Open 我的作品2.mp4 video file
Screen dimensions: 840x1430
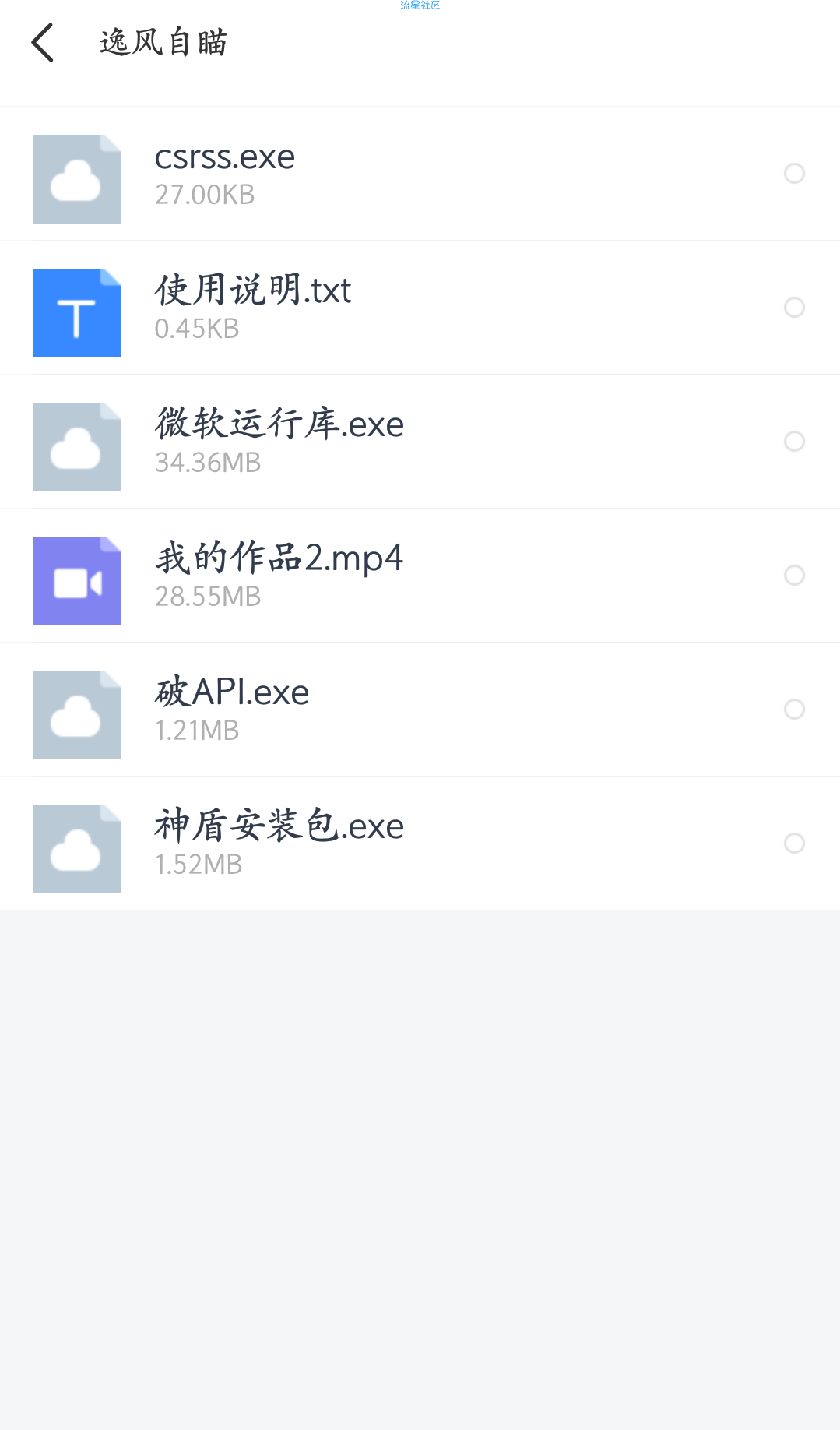pyautogui.click(x=420, y=576)
